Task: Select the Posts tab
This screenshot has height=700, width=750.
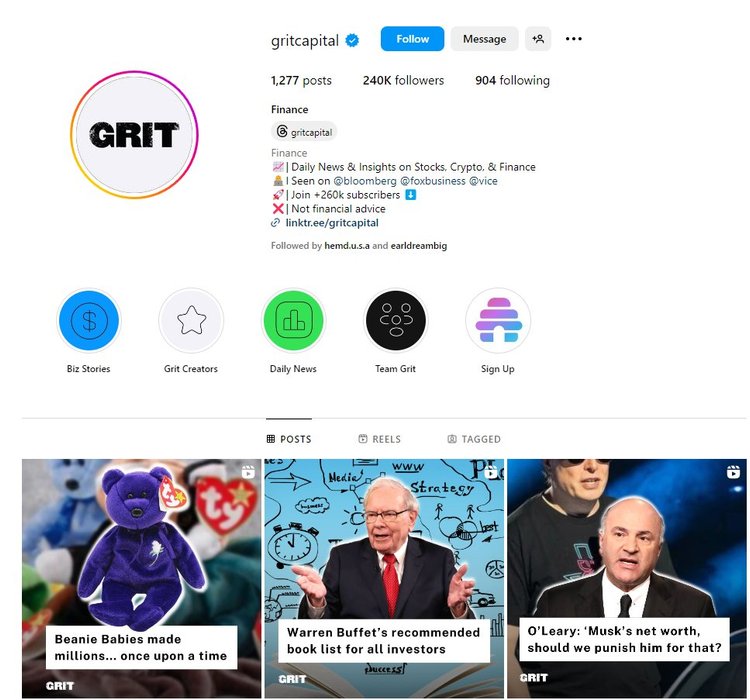Action: point(289,439)
